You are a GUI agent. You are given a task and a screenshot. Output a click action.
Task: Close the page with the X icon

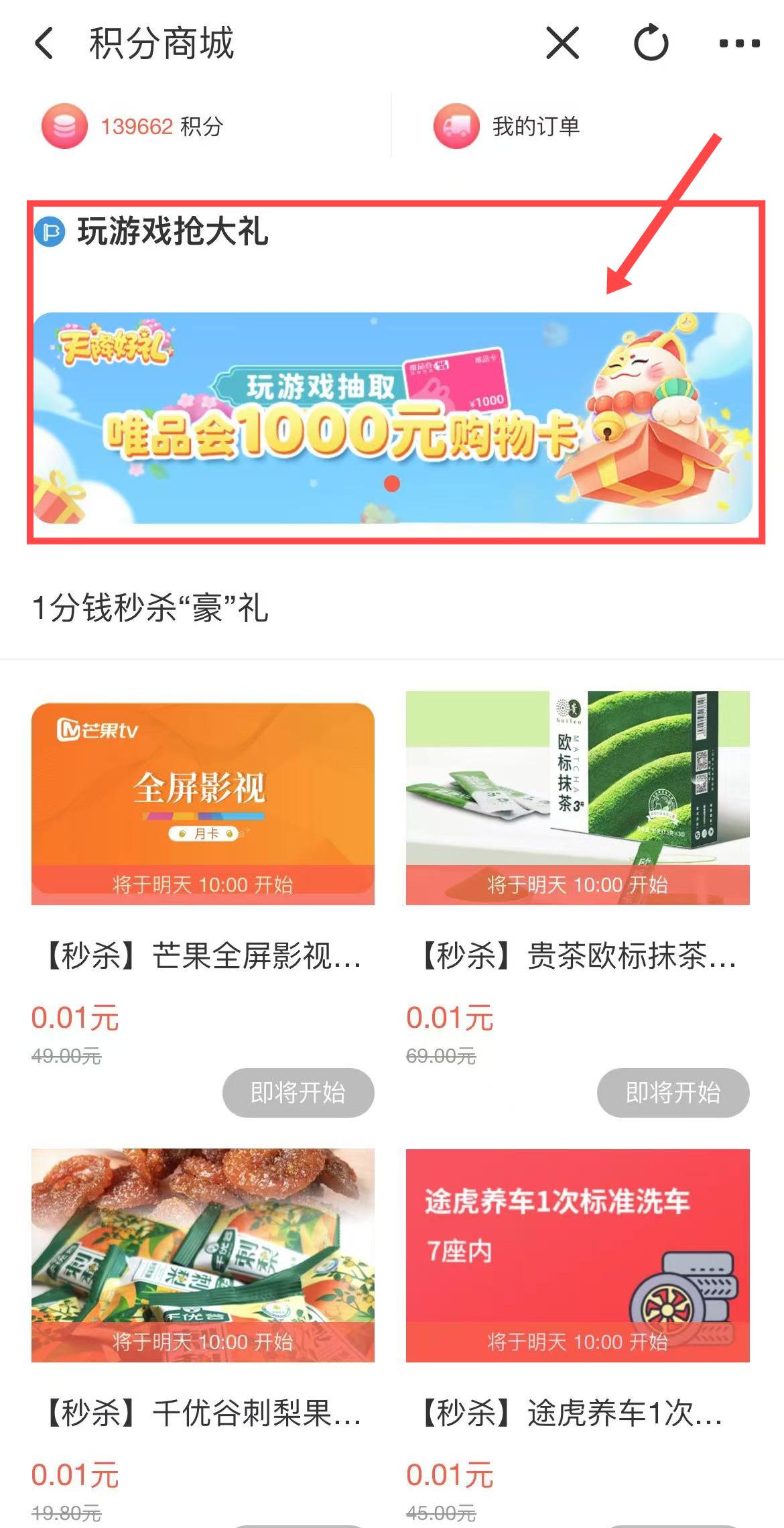coord(562,44)
